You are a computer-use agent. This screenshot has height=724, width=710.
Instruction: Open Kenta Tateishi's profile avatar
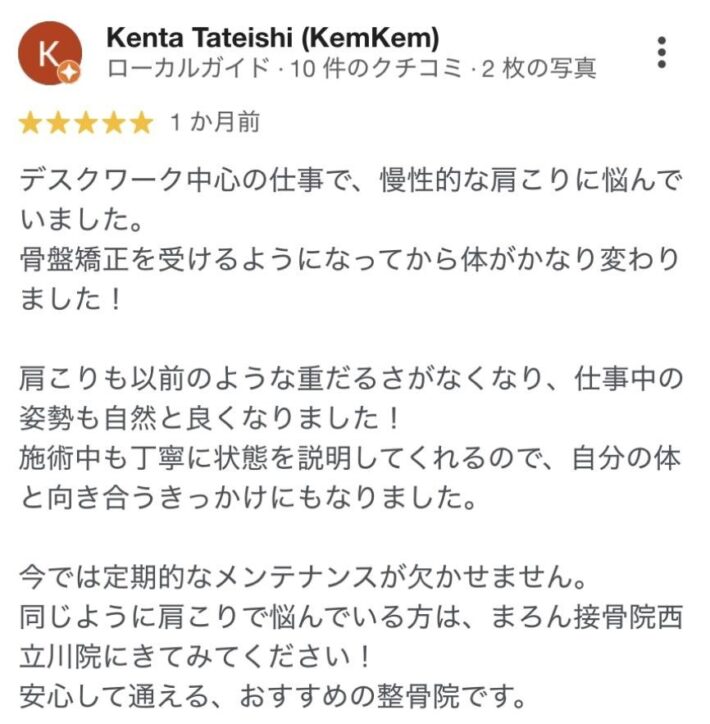coord(51,53)
